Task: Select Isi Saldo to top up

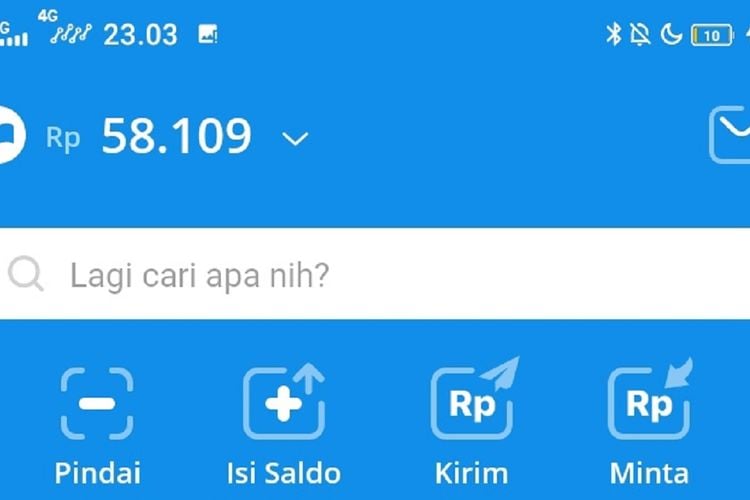Action: point(284,405)
